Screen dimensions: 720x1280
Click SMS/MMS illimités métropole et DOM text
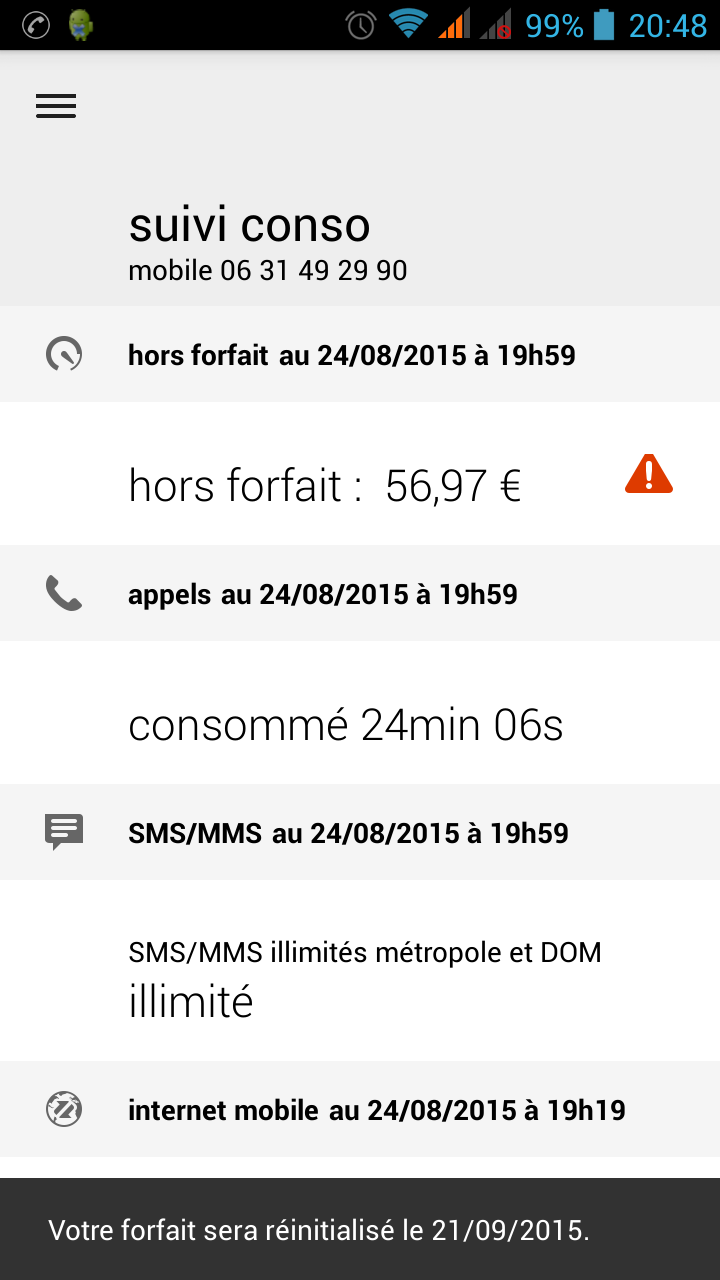point(364,952)
